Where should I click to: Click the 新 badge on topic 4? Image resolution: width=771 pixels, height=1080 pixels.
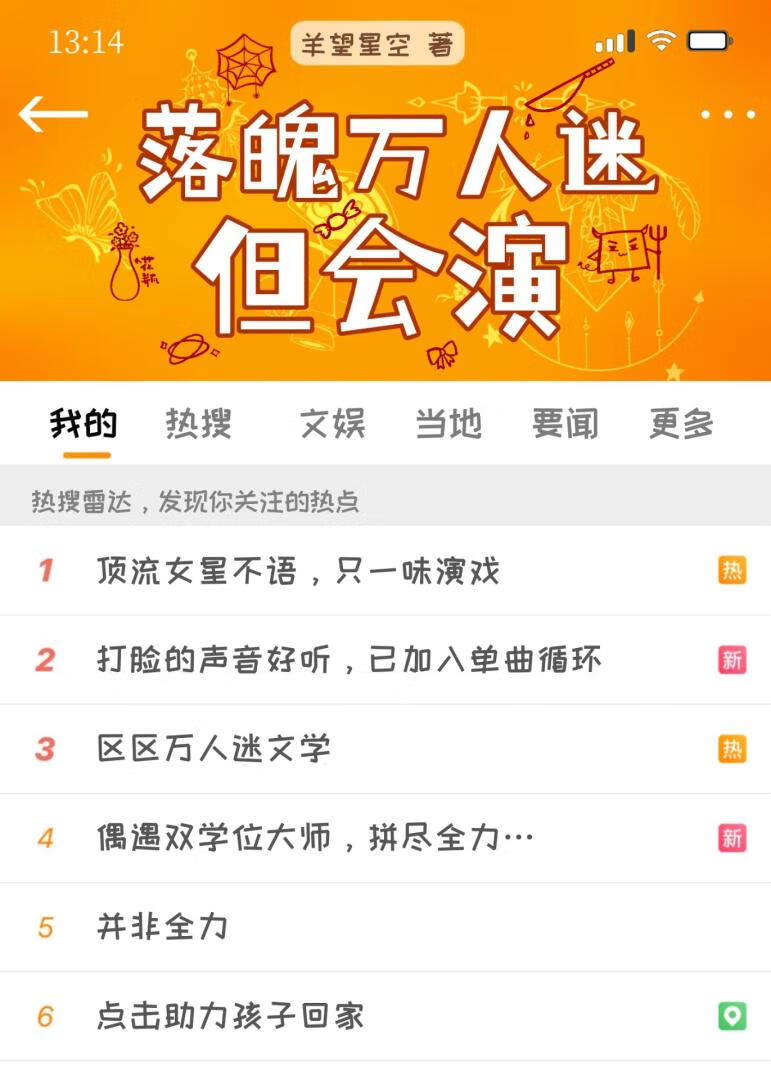[733, 838]
